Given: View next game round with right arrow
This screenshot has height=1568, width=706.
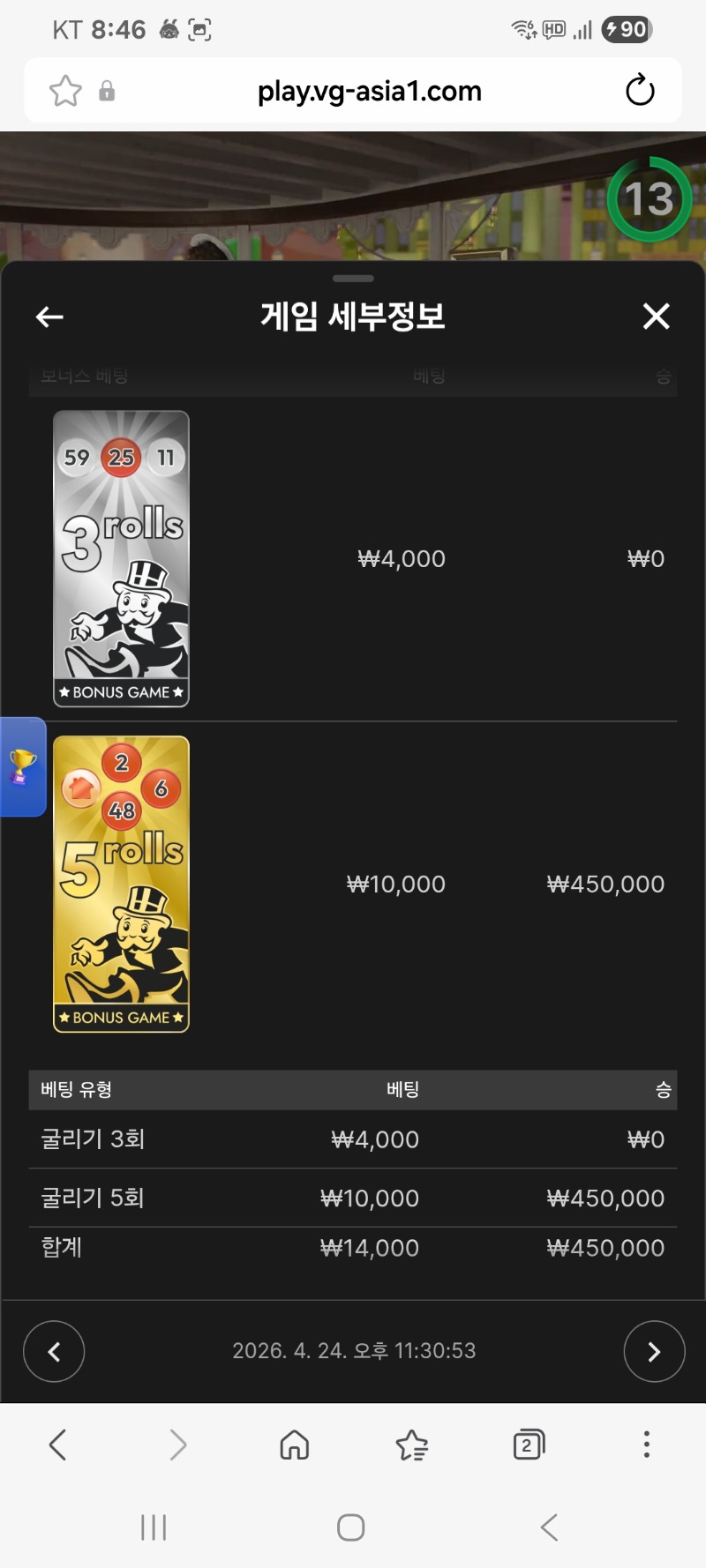Looking at the screenshot, I should point(653,1351).
